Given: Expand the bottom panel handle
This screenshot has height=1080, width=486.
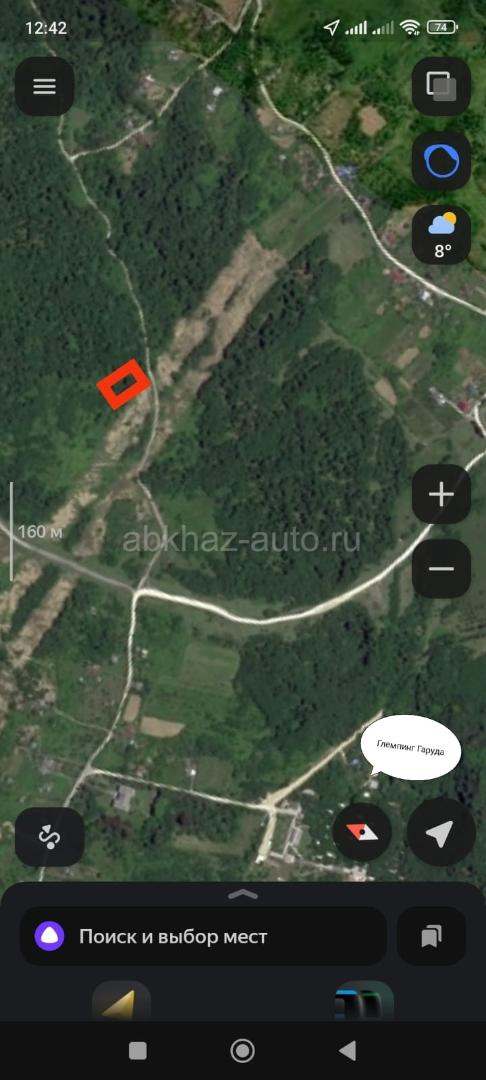Looking at the screenshot, I should tap(242, 894).
